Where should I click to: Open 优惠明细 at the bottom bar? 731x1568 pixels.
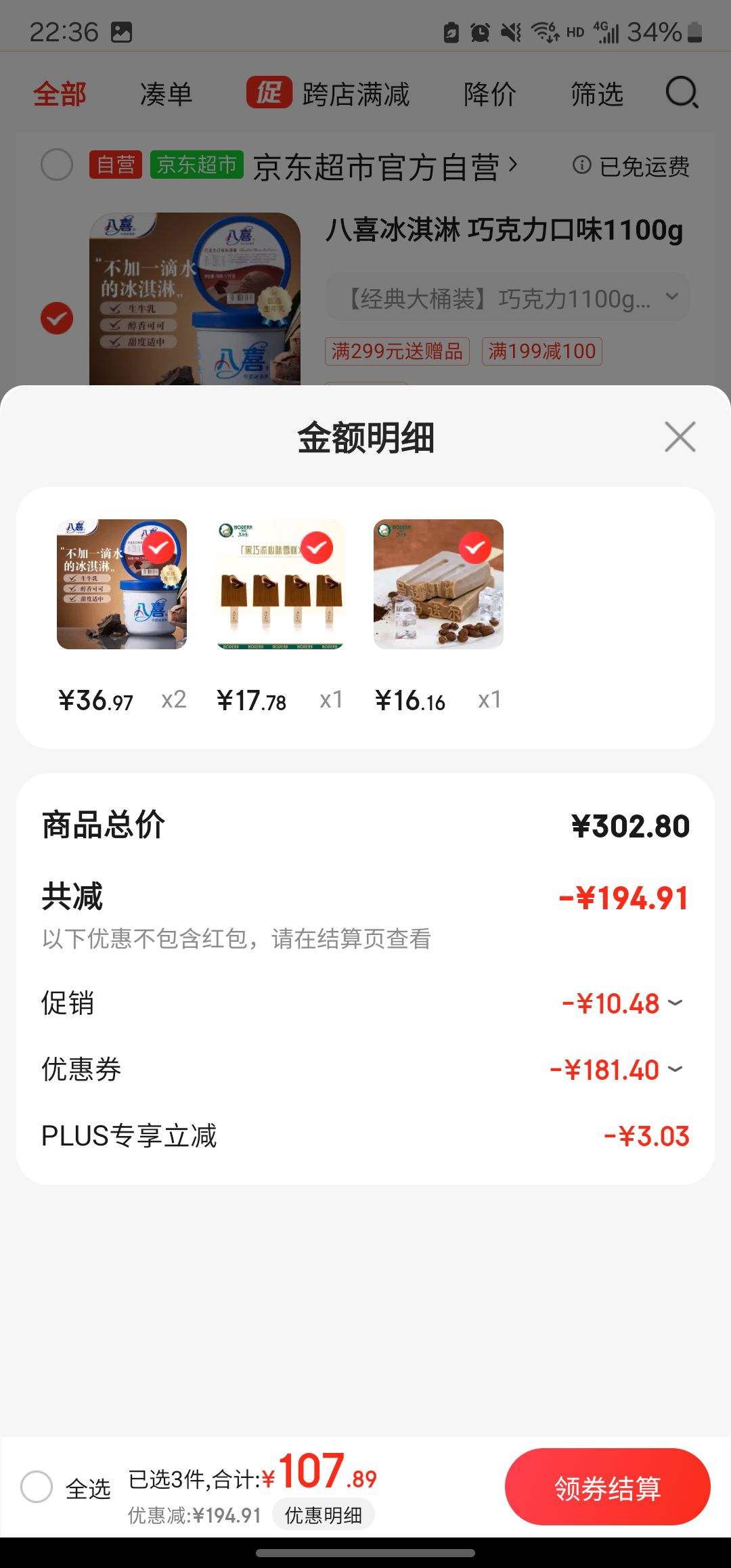tap(323, 1515)
